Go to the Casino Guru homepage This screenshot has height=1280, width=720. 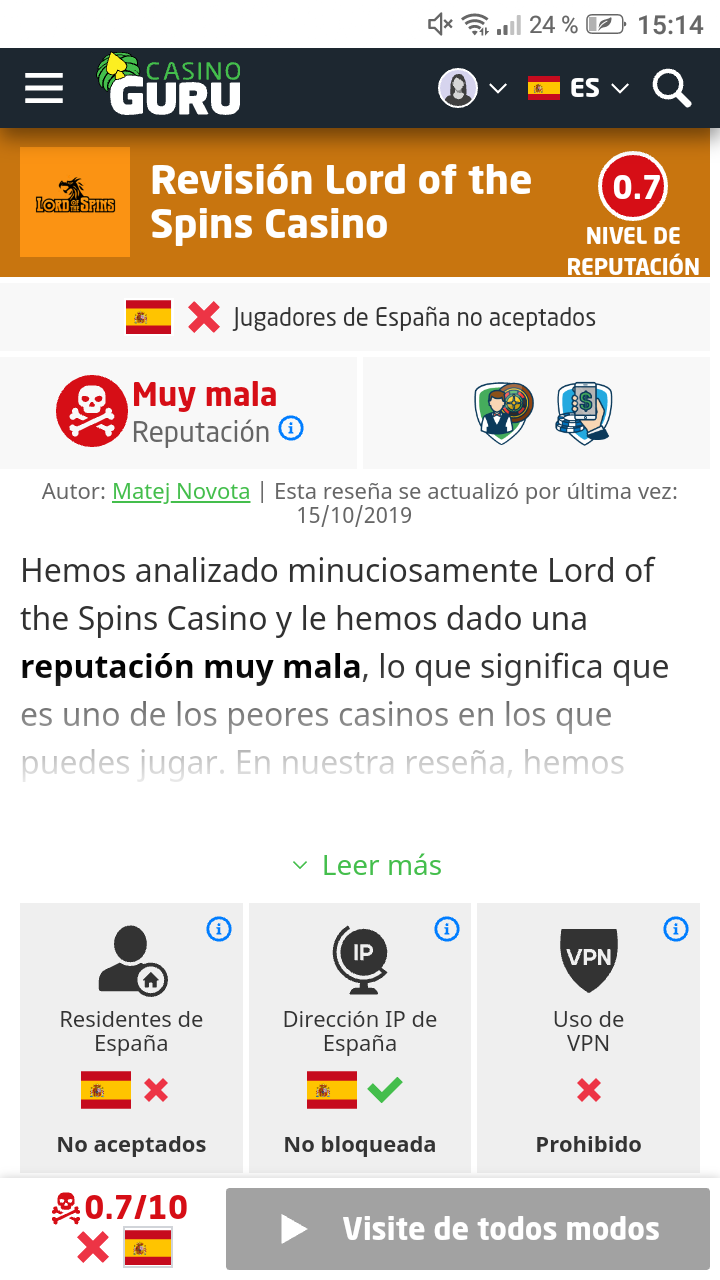click(x=170, y=85)
